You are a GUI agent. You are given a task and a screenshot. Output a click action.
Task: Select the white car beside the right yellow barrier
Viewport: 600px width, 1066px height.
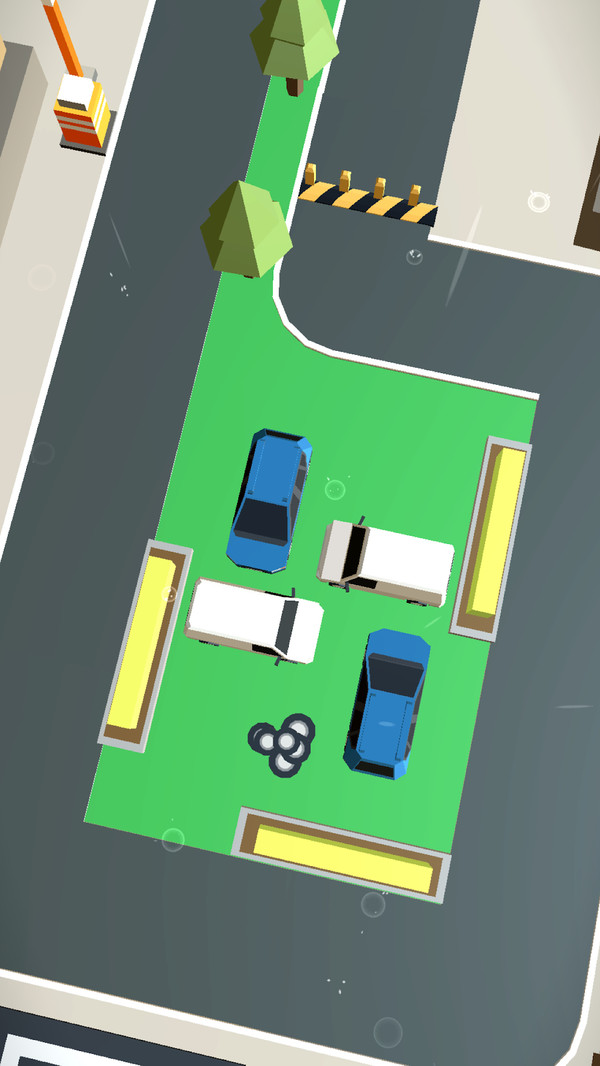388,562
